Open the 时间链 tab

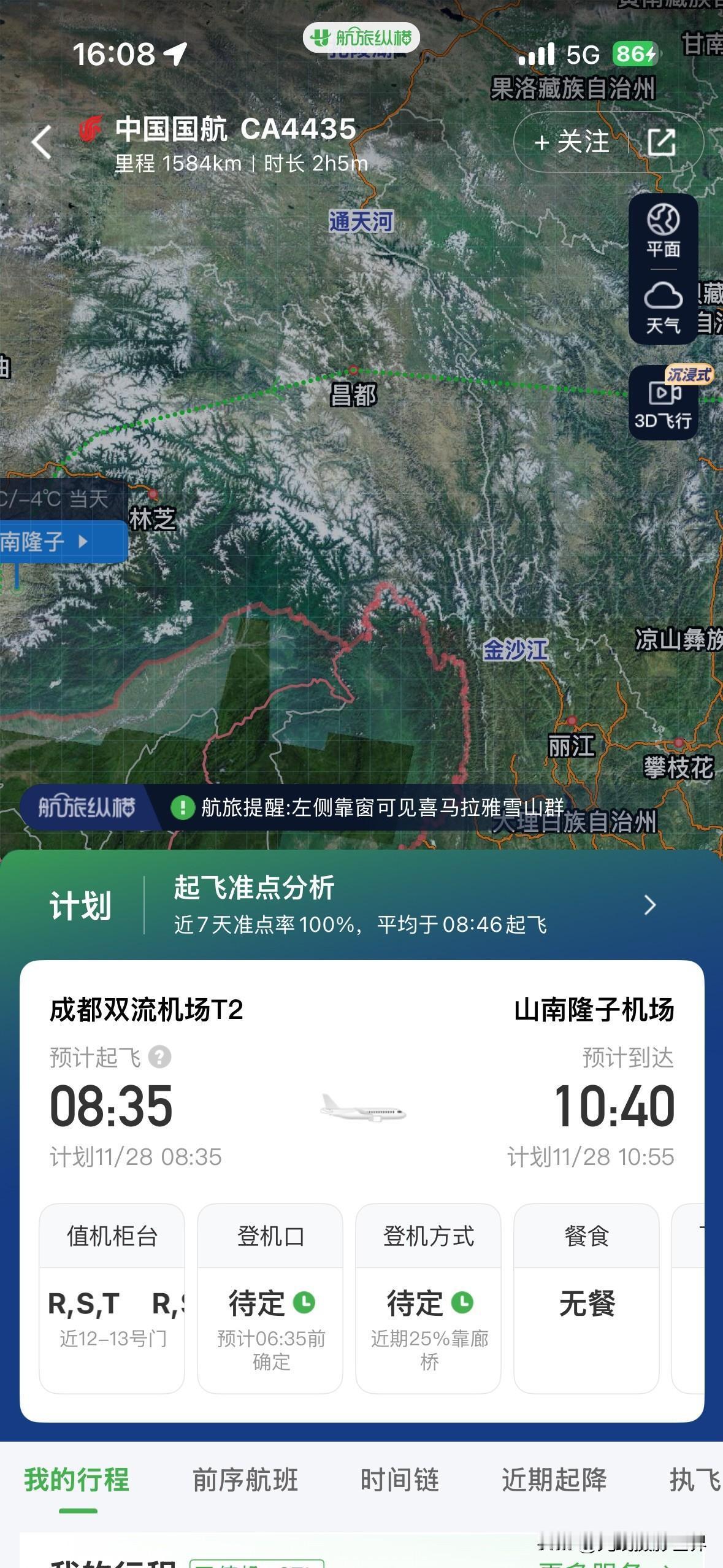point(401,1480)
